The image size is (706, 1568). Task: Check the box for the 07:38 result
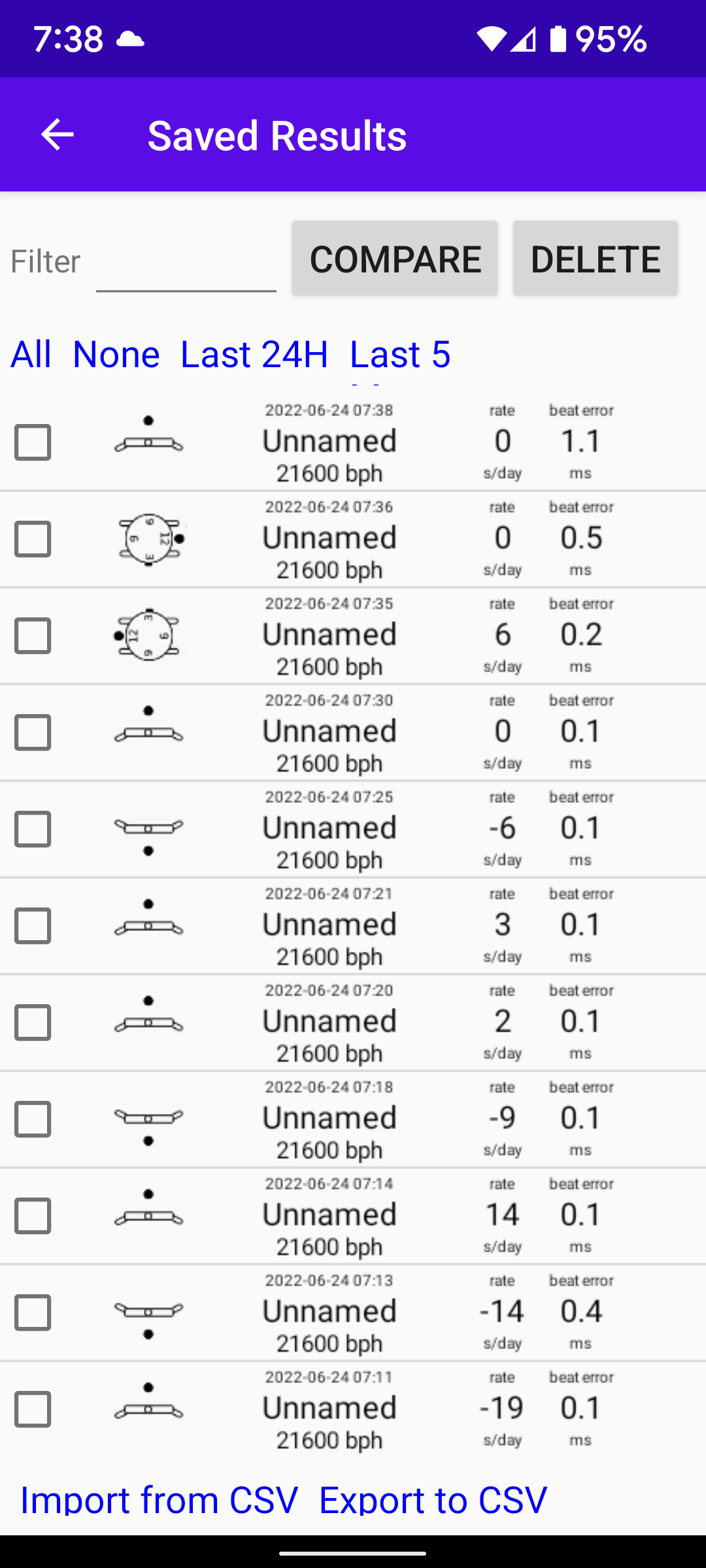33,442
